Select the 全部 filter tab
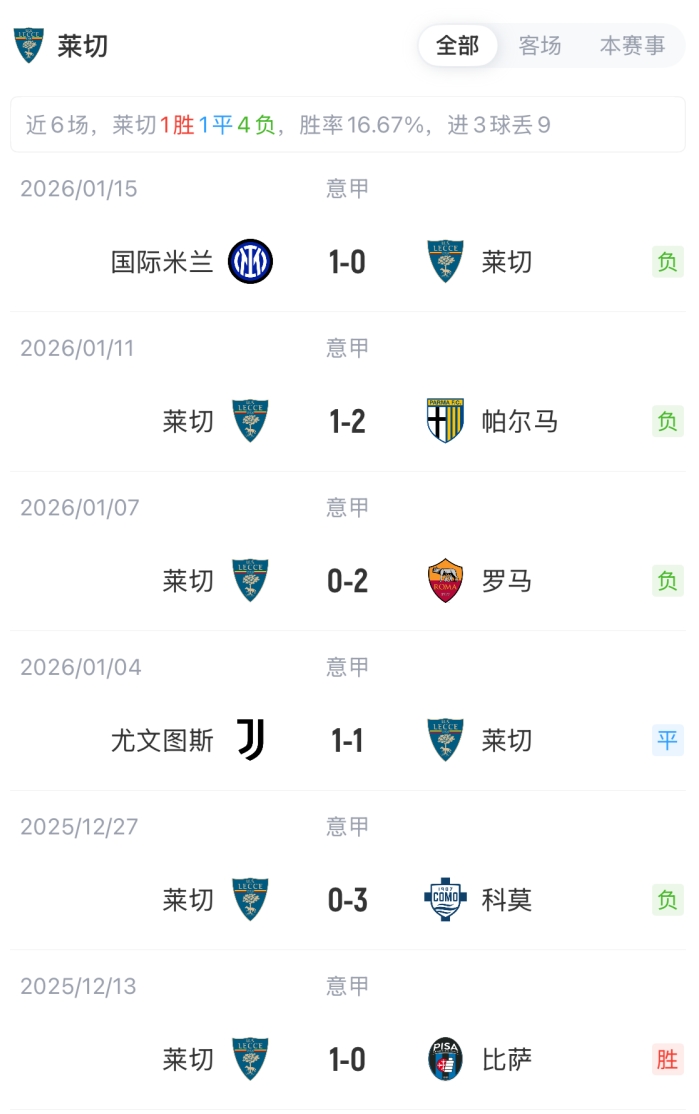Viewport: 699px width, 1114px height. click(458, 46)
